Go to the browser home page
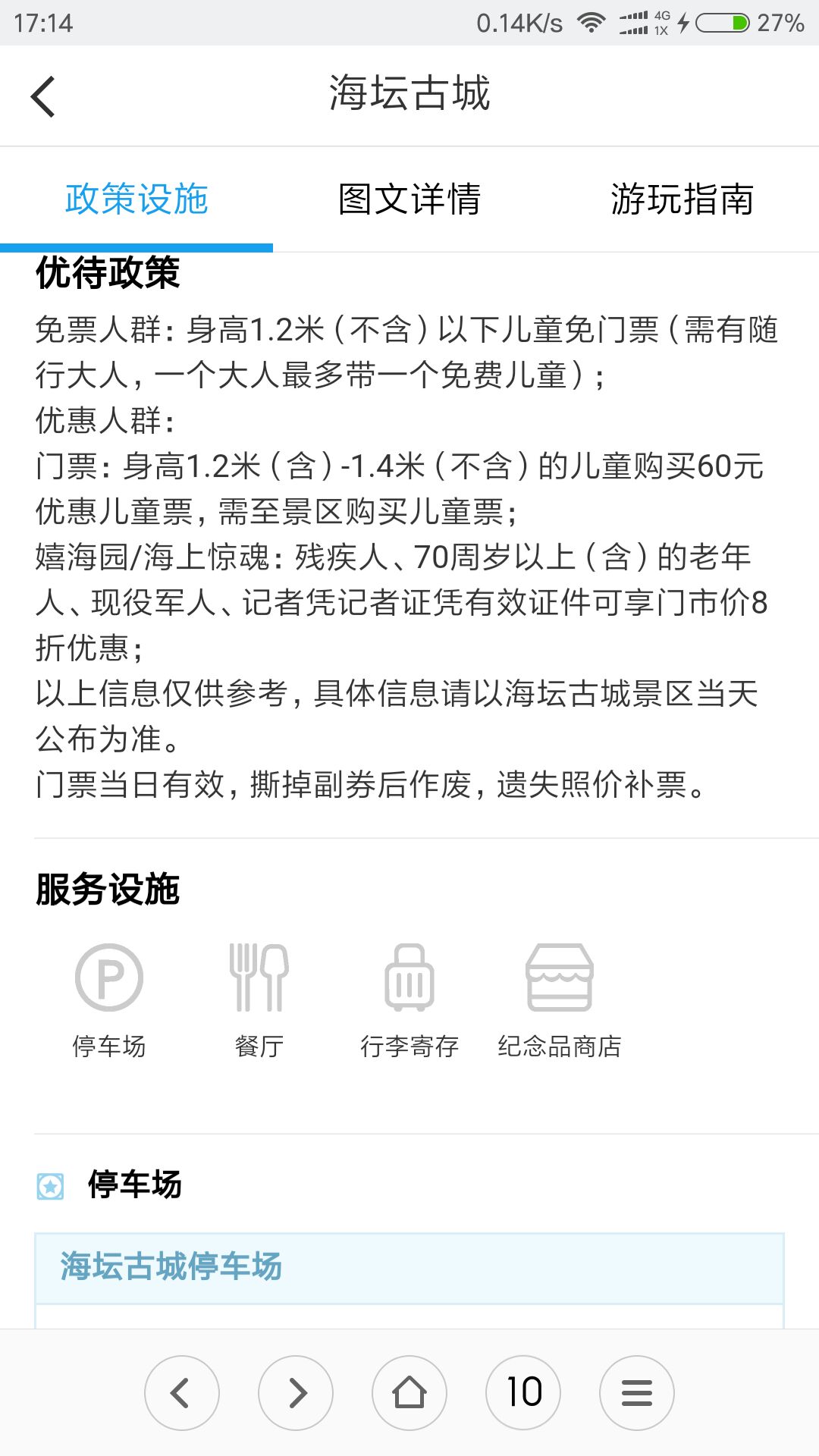 409,1393
